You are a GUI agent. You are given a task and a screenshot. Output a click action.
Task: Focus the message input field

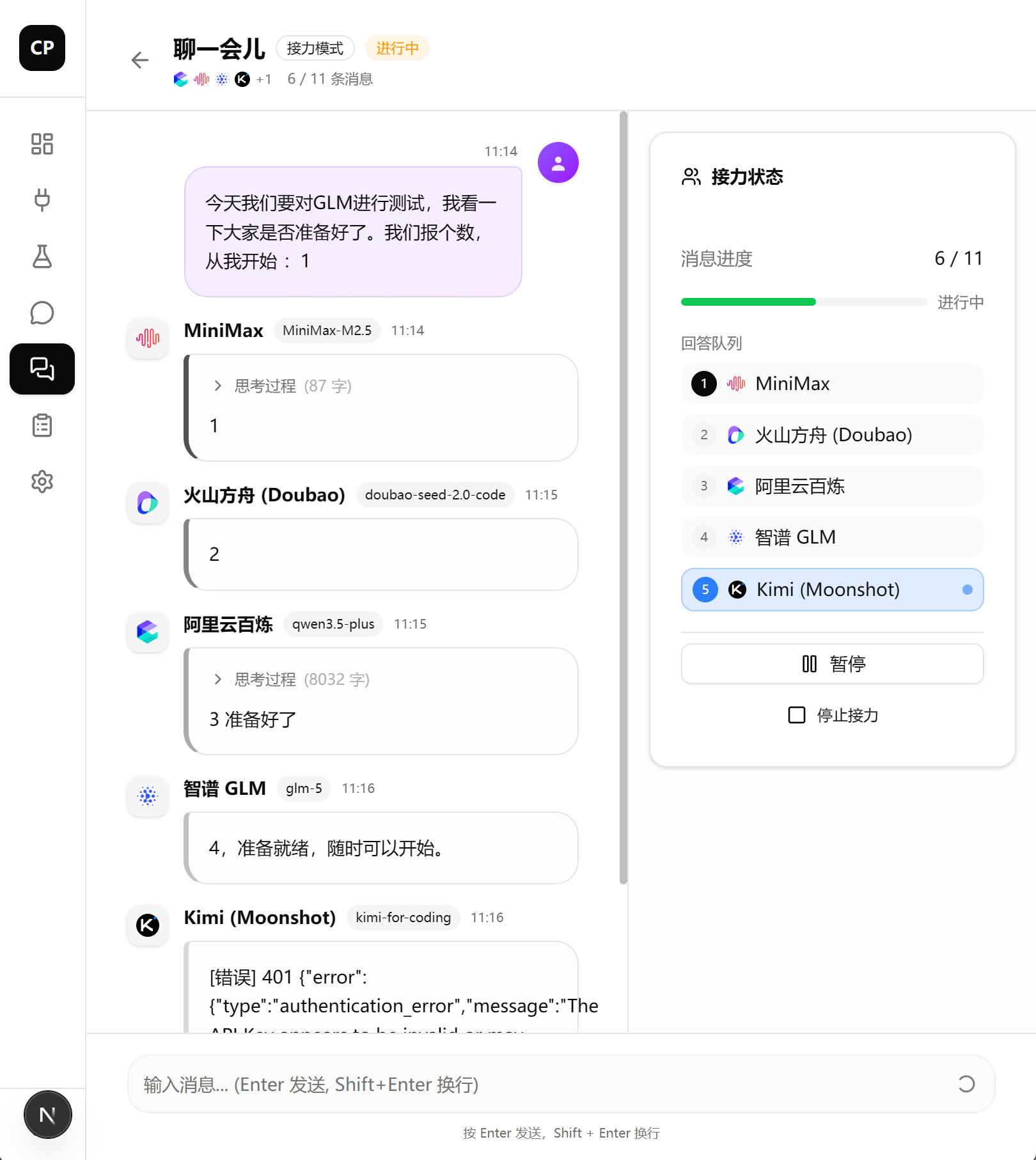[544, 1085]
